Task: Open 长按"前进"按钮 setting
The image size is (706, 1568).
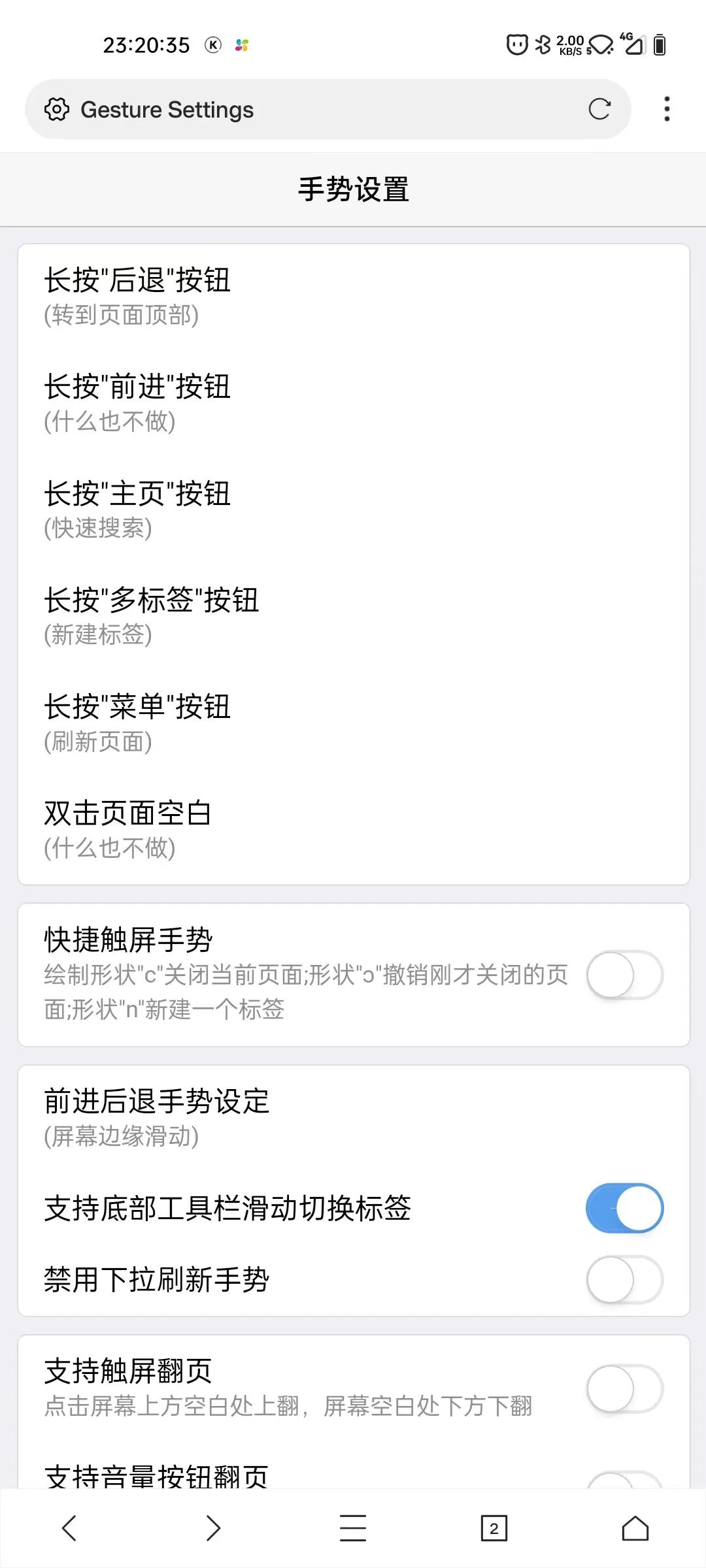Action: point(353,403)
